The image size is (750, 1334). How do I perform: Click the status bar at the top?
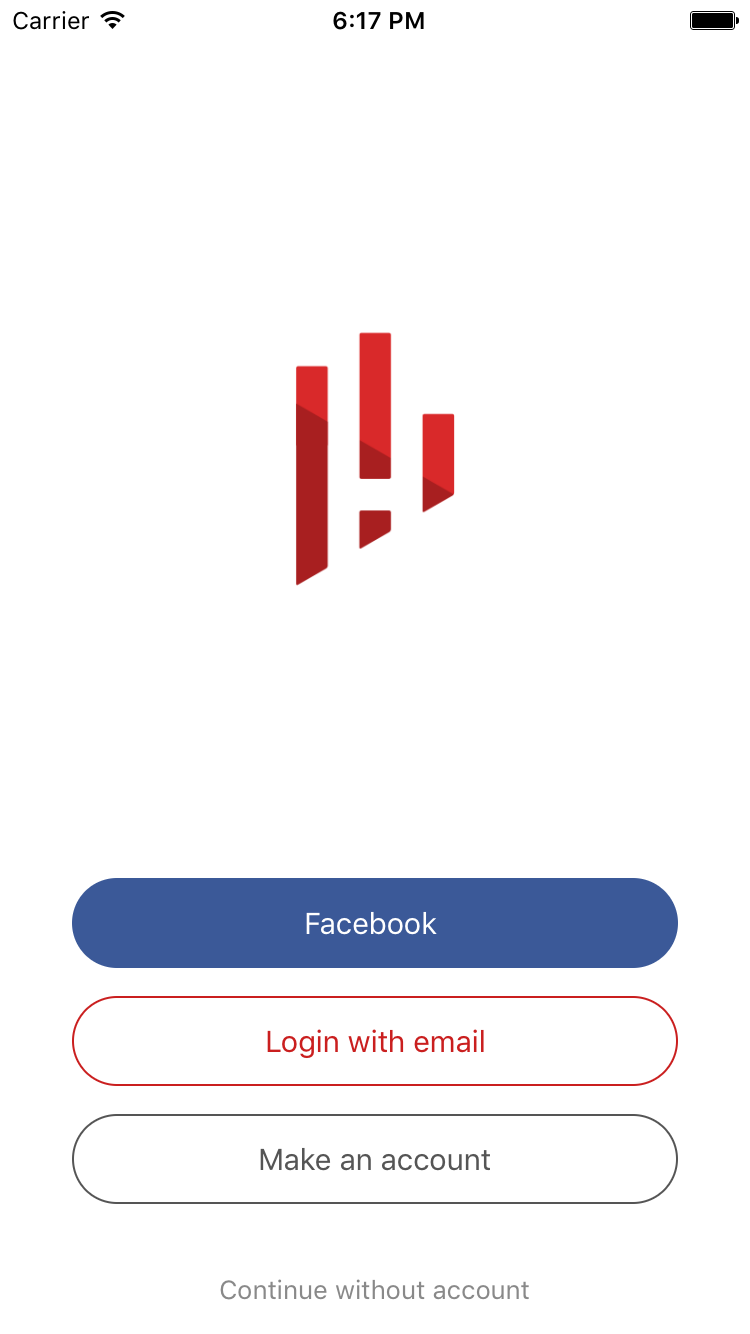coord(374,20)
